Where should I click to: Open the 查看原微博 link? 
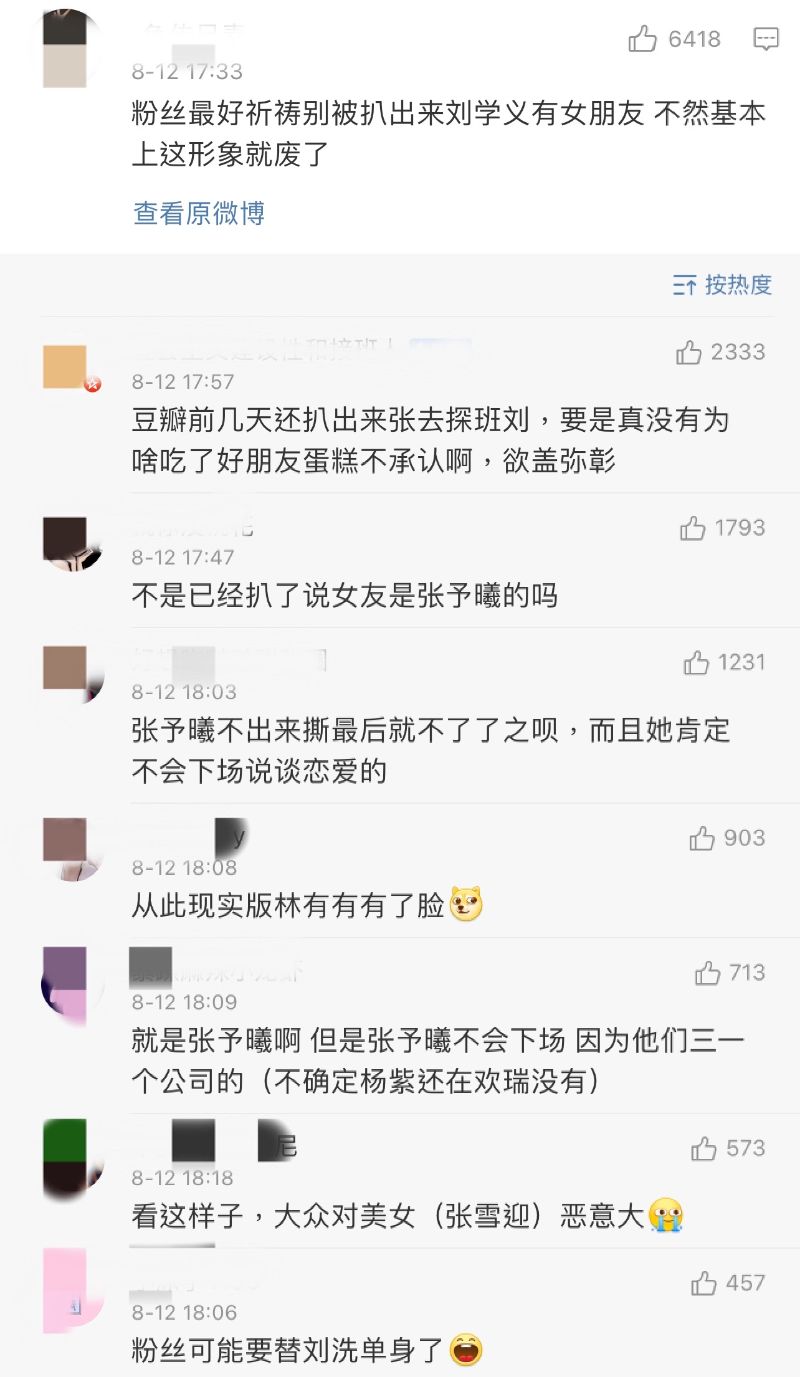click(199, 213)
